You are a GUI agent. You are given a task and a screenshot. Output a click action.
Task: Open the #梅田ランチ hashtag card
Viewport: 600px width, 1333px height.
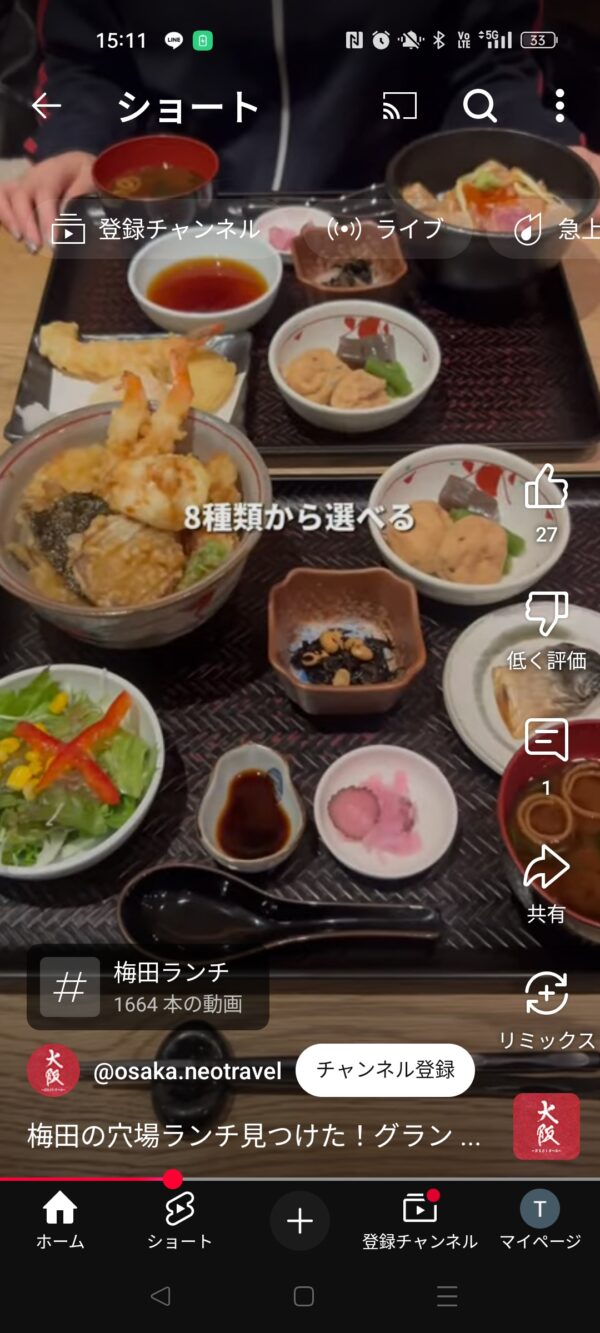tap(148, 987)
